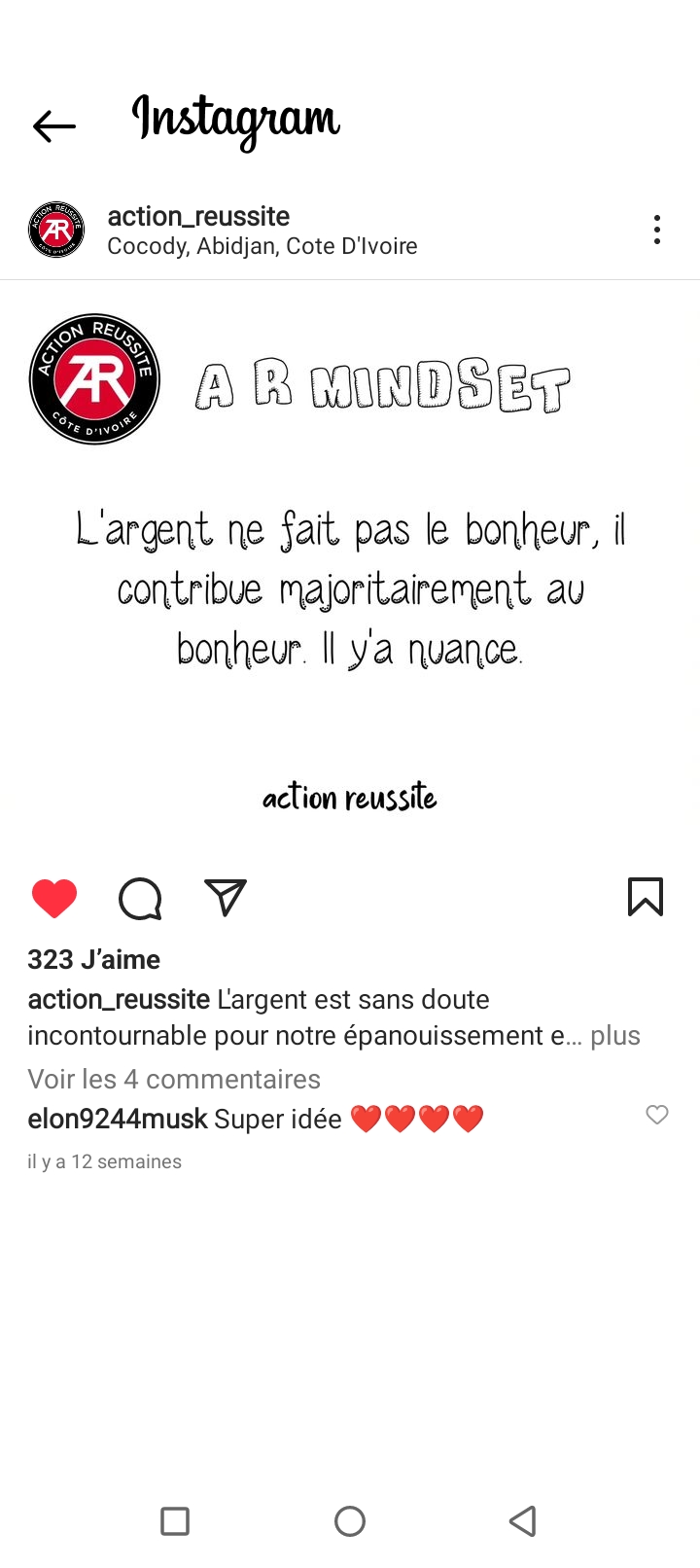Screen dimensions: 700x1568
Task: Share the post via paper plane icon
Action: click(226, 898)
